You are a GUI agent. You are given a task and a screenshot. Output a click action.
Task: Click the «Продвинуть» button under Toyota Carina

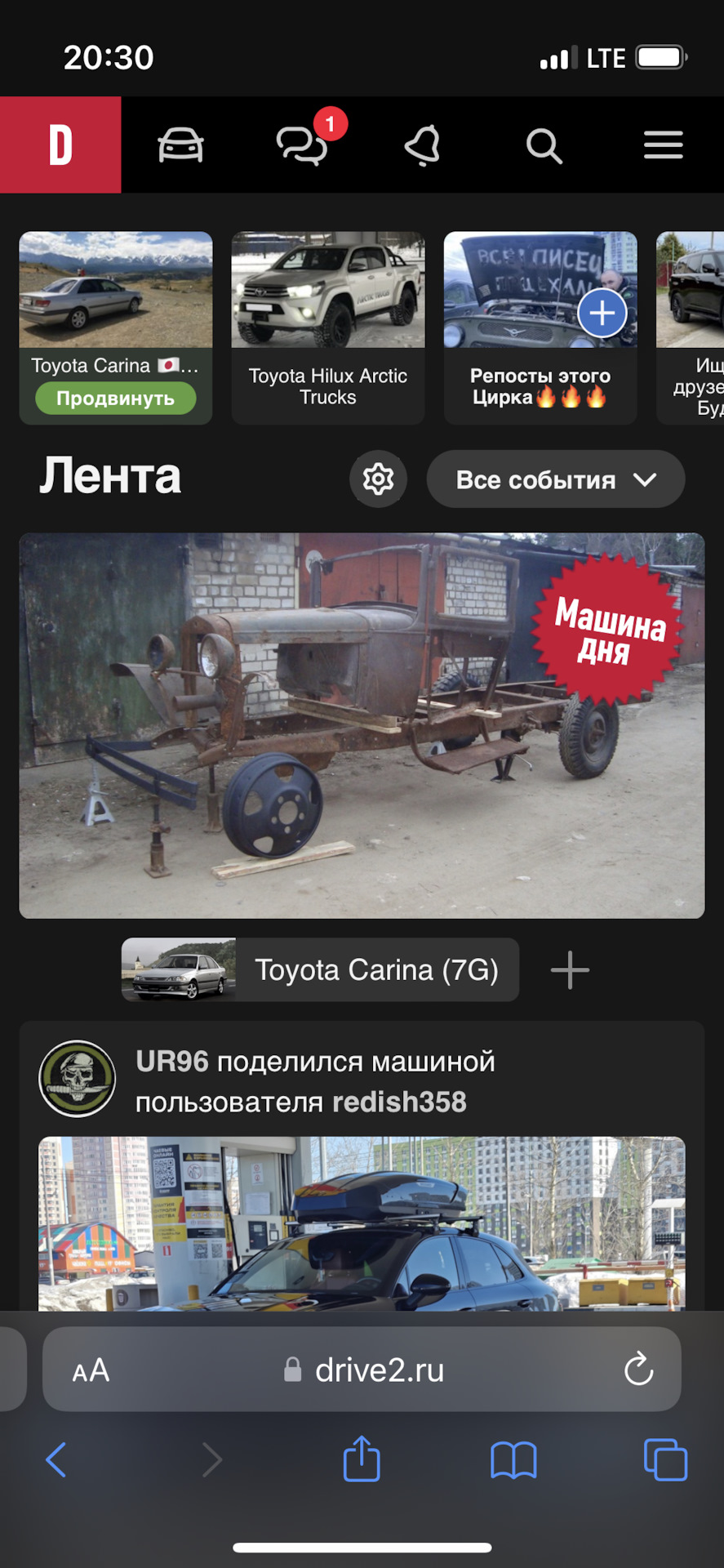[x=115, y=399]
